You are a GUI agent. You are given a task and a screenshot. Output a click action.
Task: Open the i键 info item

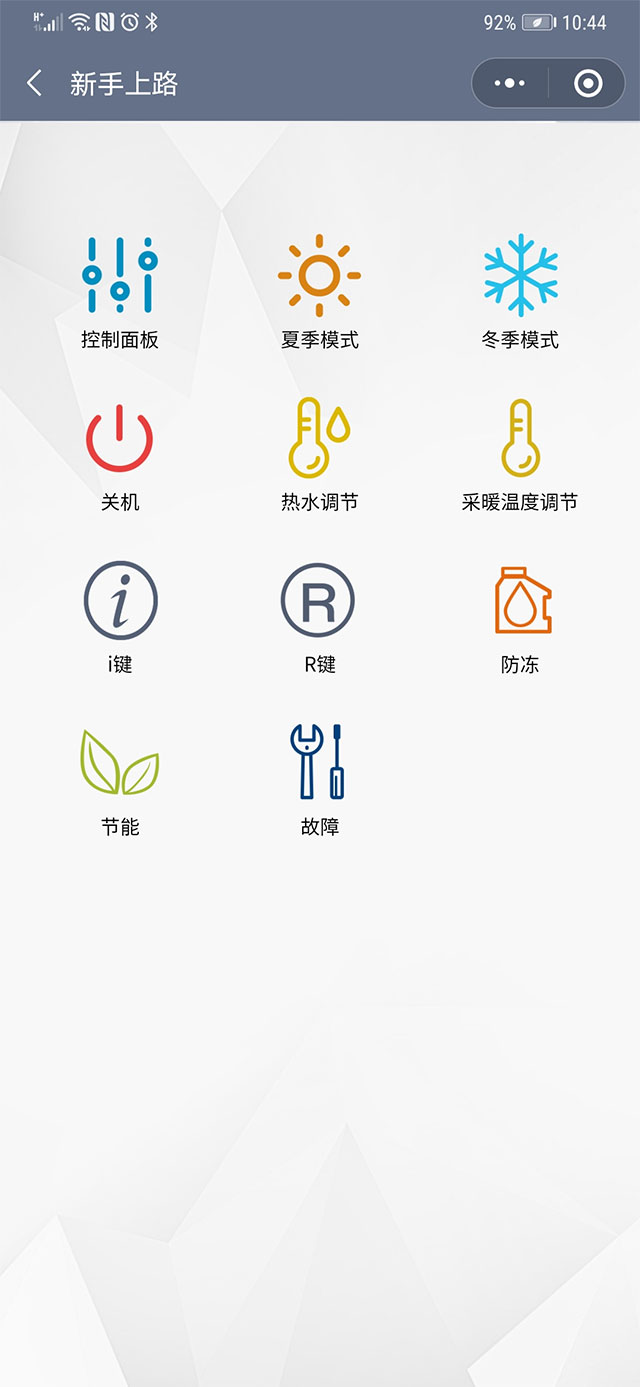click(120, 615)
